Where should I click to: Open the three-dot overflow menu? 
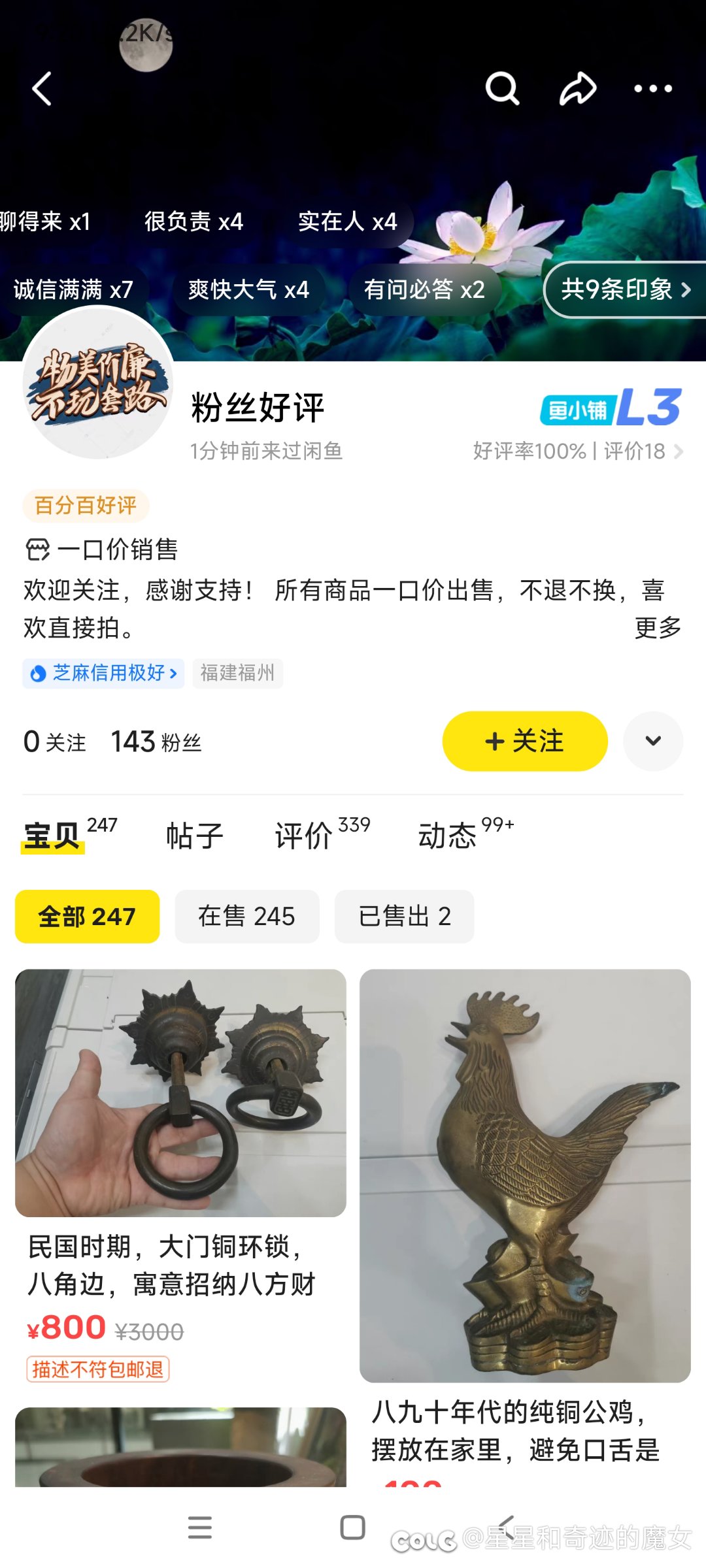click(x=653, y=89)
